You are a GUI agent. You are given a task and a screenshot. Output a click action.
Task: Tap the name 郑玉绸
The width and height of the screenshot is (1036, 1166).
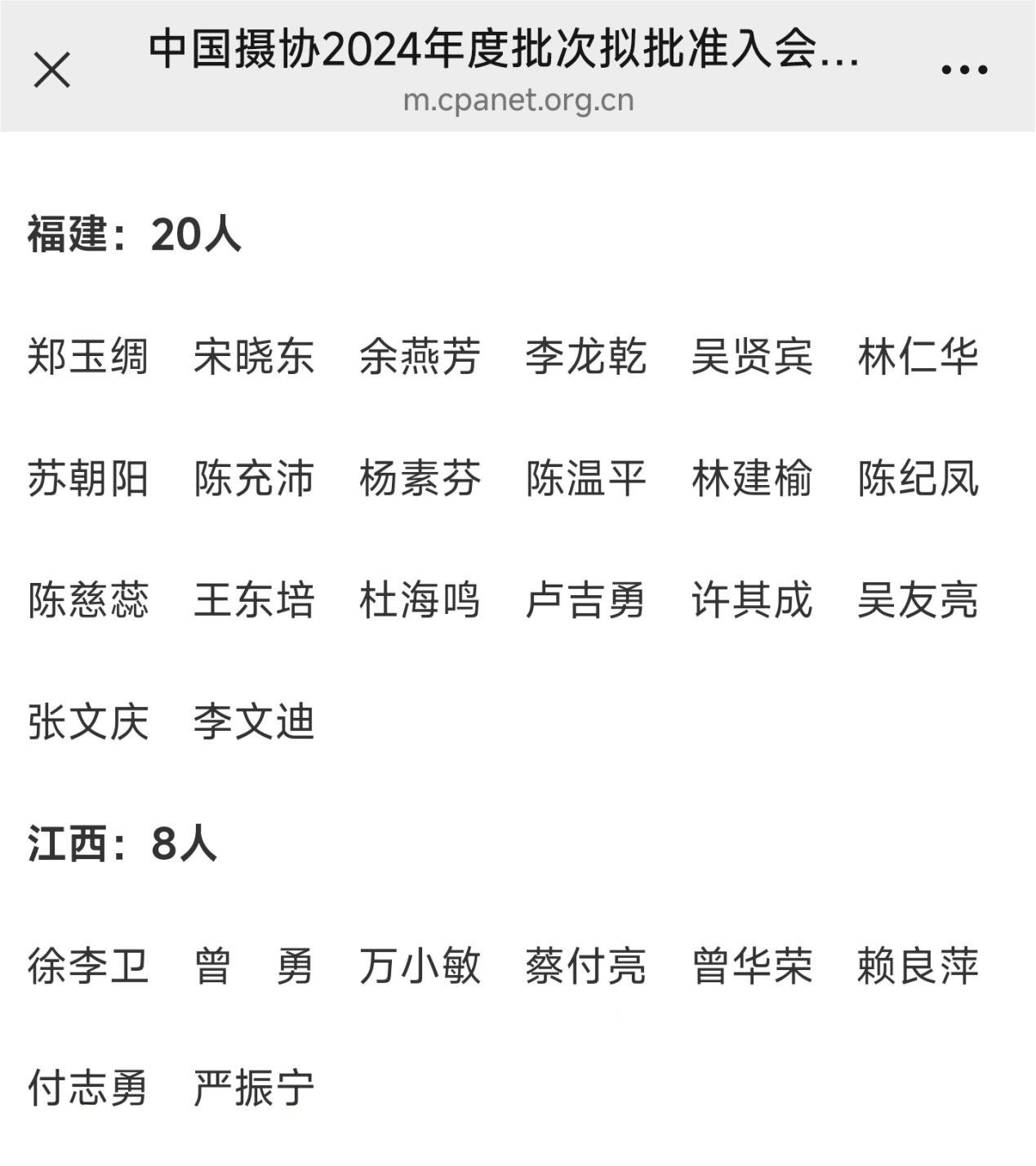click(x=89, y=356)
